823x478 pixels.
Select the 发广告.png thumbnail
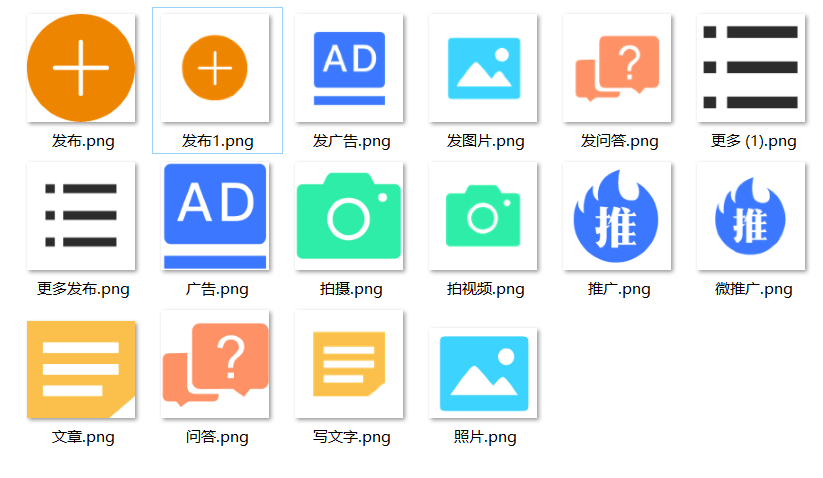[349, 68]
